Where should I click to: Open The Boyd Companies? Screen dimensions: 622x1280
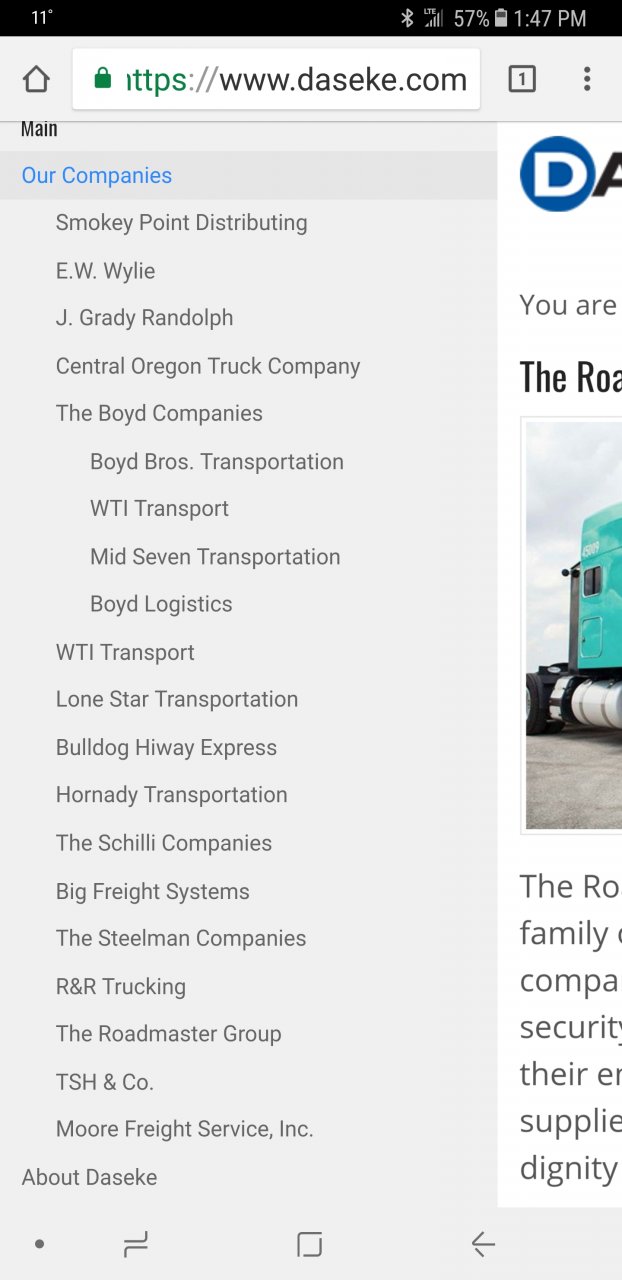159,413
